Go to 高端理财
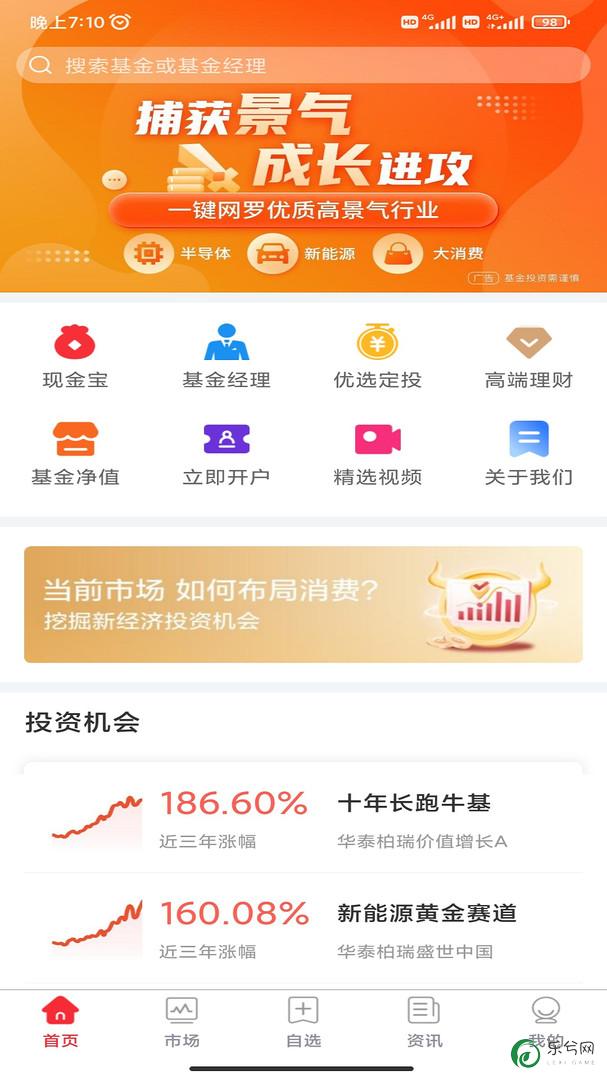607x1080 pixels. coord(528,357)
